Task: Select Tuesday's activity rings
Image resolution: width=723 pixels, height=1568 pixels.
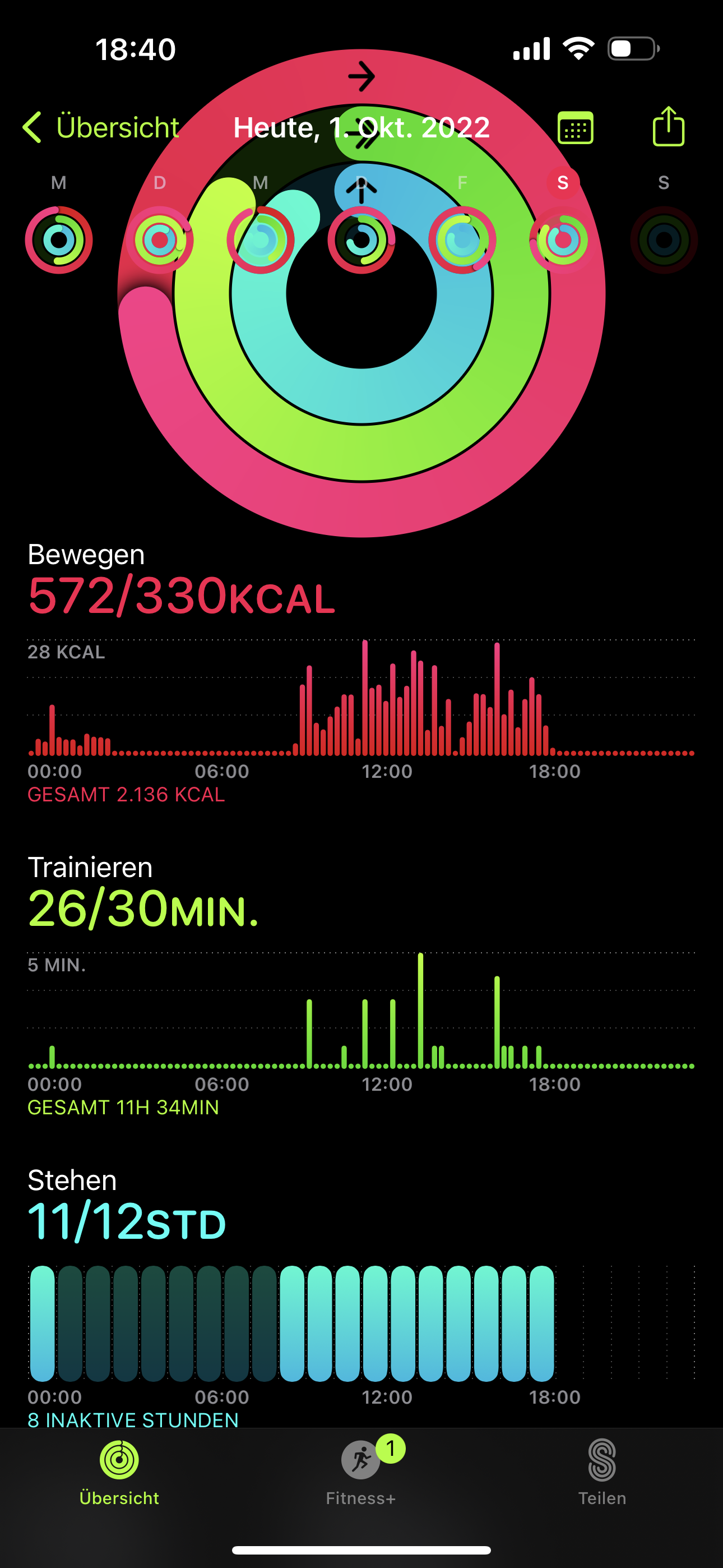Action: pyautogui.click(x=159, y=239)
